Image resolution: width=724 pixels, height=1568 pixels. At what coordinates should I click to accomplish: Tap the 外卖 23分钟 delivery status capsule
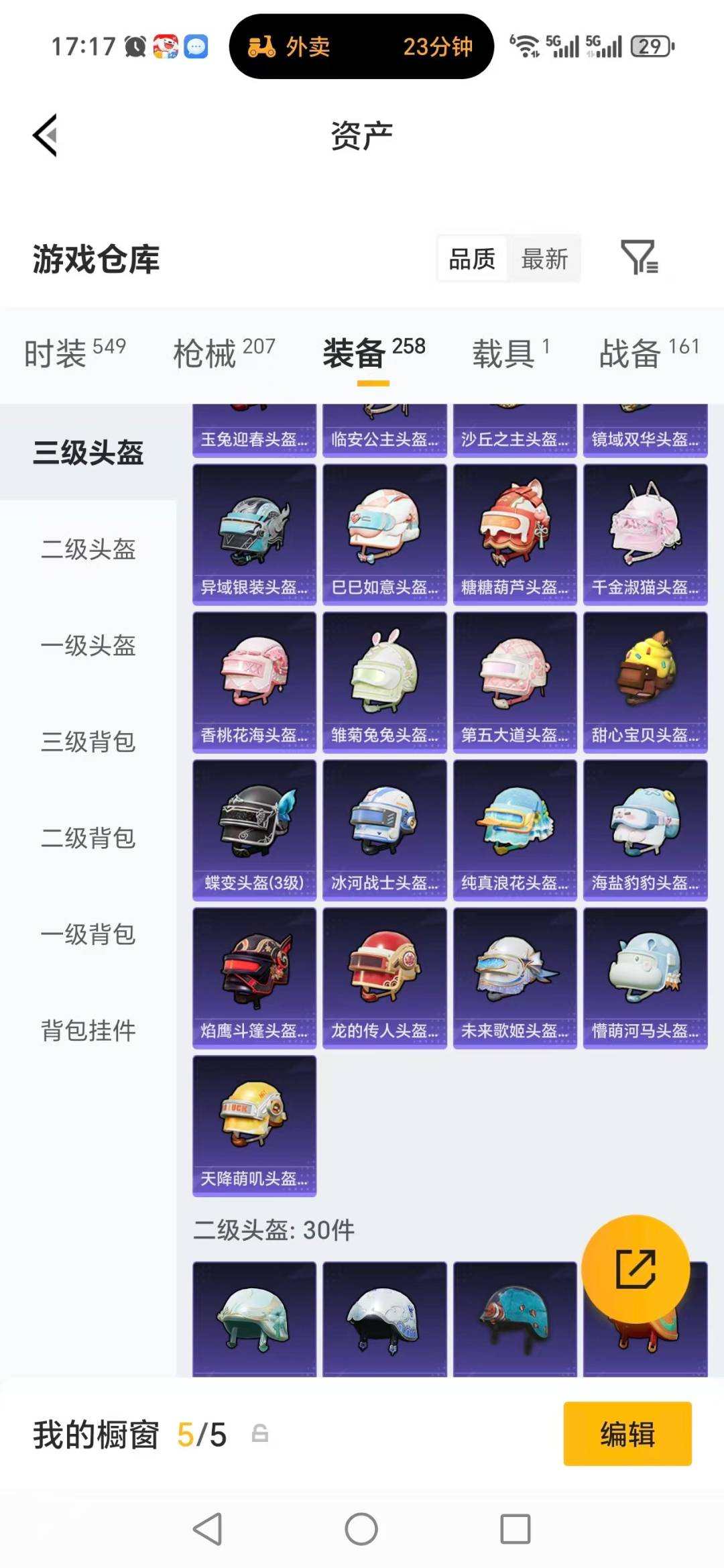tap(361, 47)
